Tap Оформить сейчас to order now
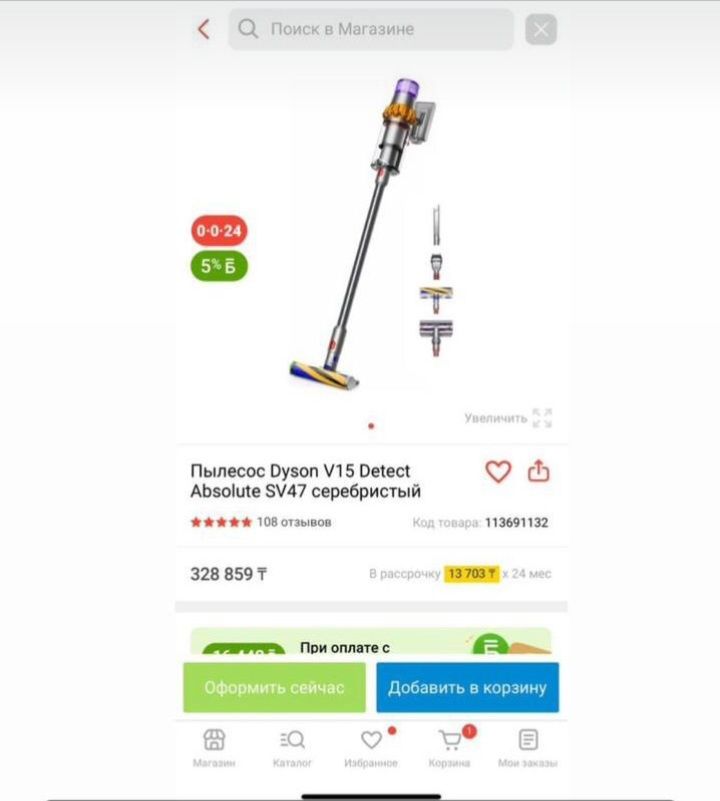720x801 pixels. coord(274,688)
